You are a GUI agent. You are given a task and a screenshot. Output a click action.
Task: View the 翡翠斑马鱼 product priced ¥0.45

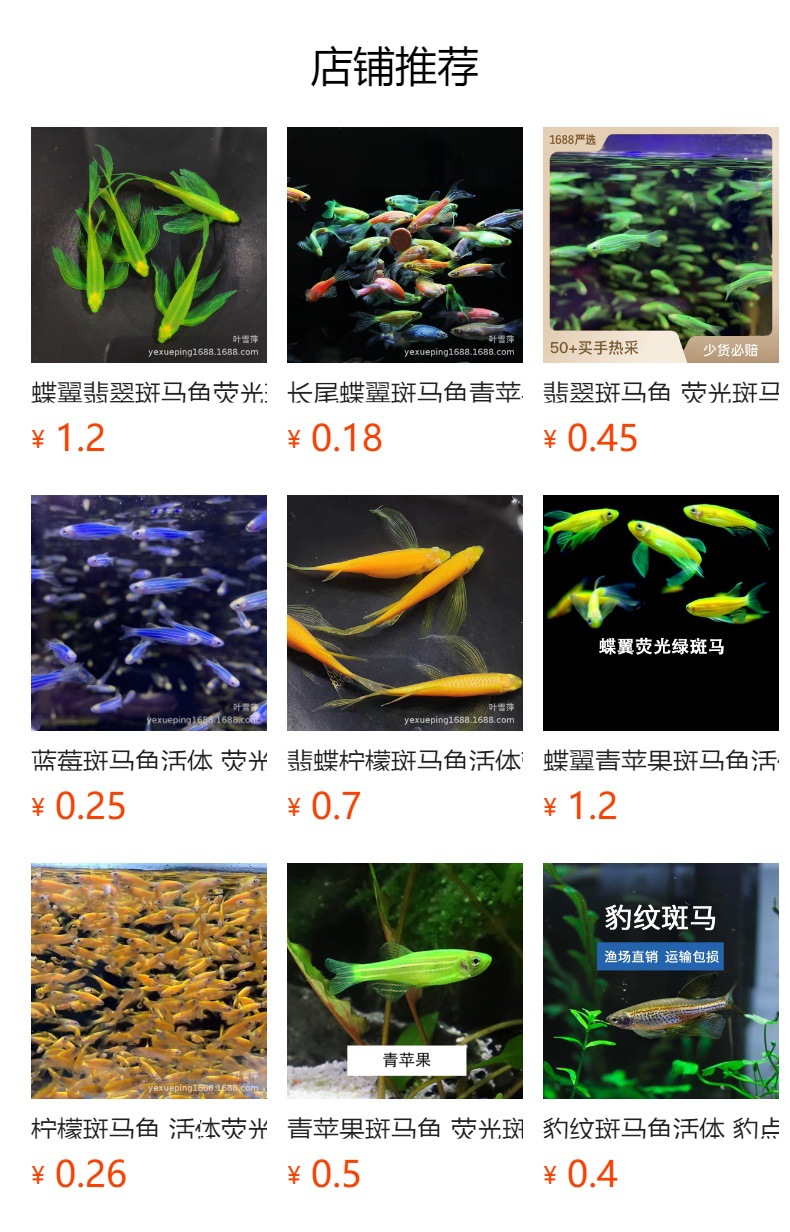click(661, 292)
